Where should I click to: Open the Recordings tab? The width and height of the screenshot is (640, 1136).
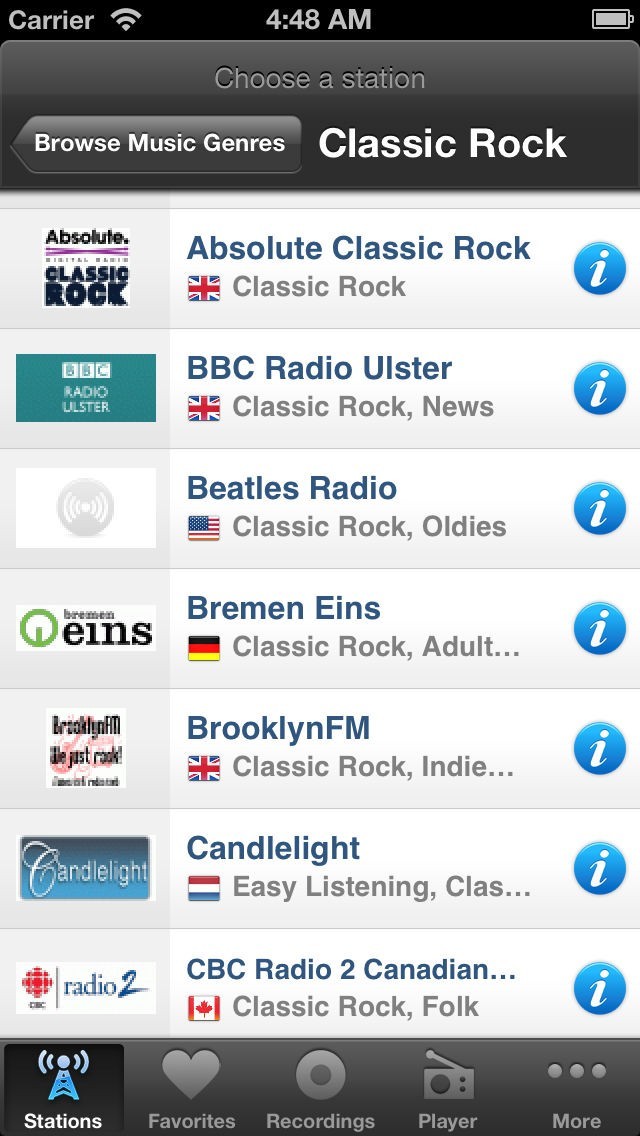(320, 1090)
